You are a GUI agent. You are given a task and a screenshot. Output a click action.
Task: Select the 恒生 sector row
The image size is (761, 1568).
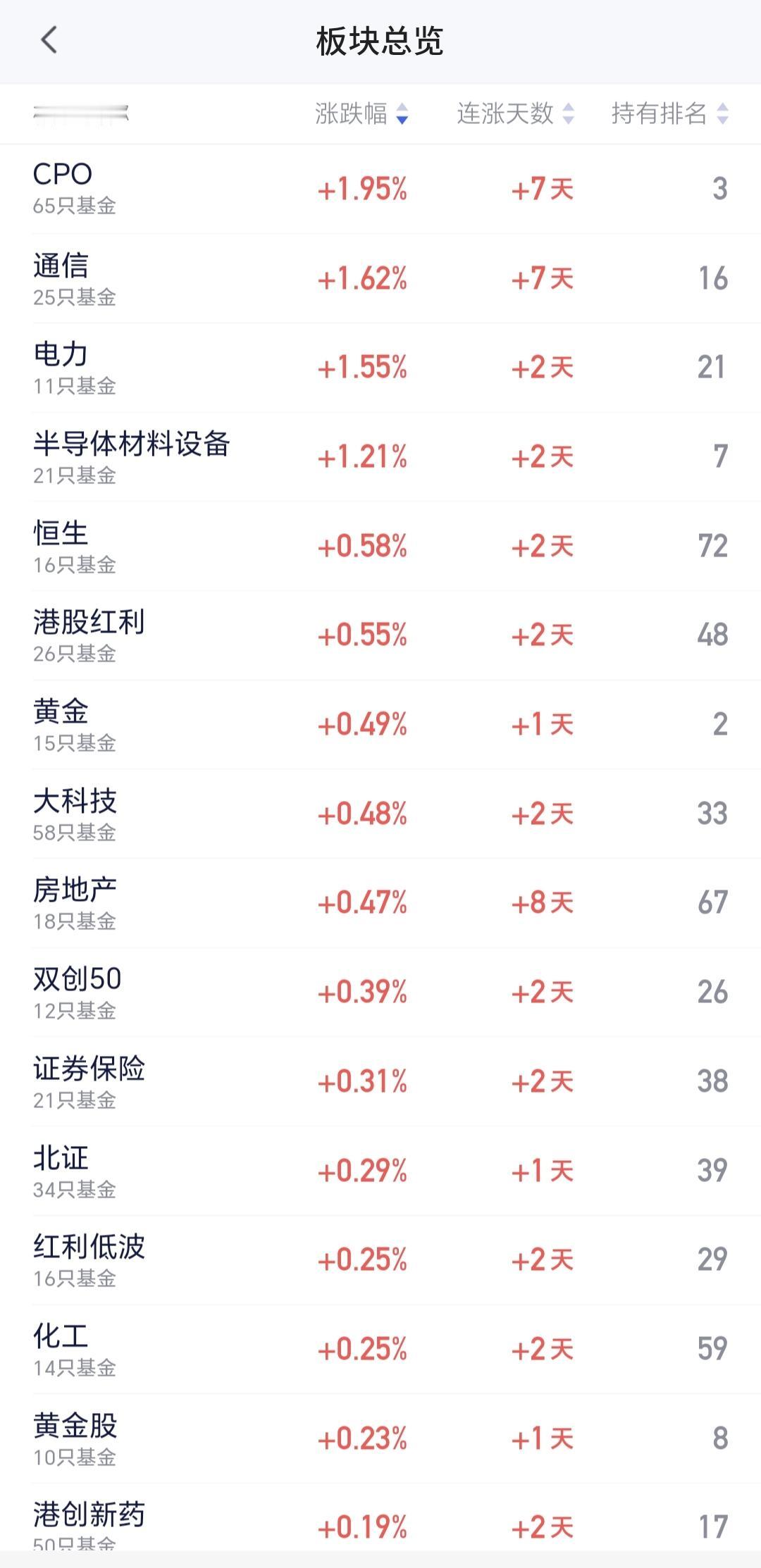click(x=380, y=546)
